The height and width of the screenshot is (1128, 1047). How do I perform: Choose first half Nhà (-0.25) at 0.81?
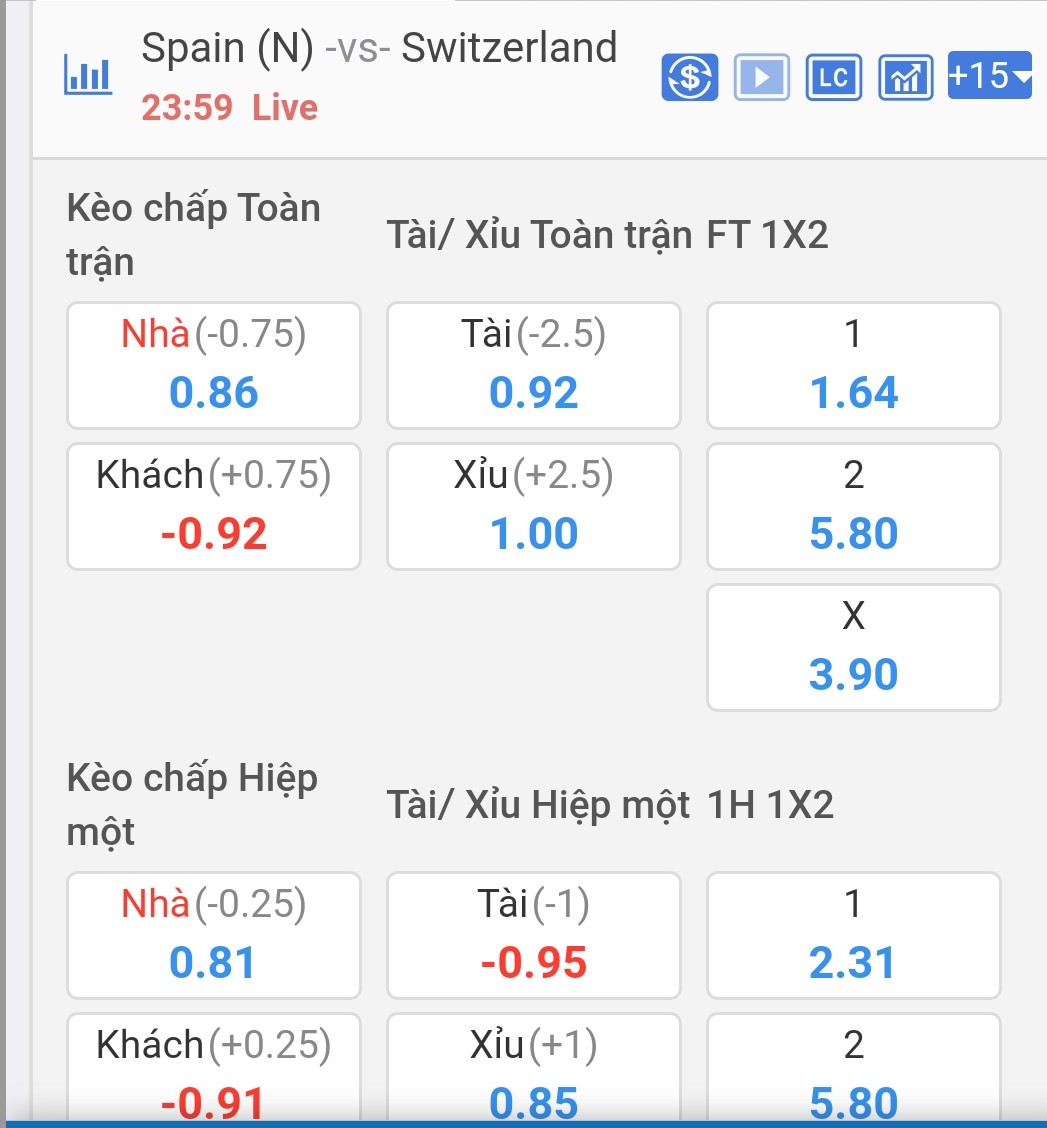(213, 935)
